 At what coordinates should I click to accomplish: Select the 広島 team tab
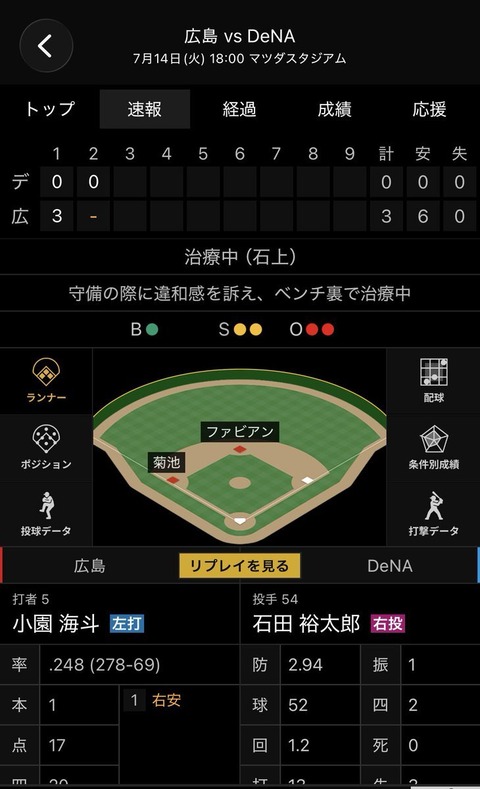point(90,566)
